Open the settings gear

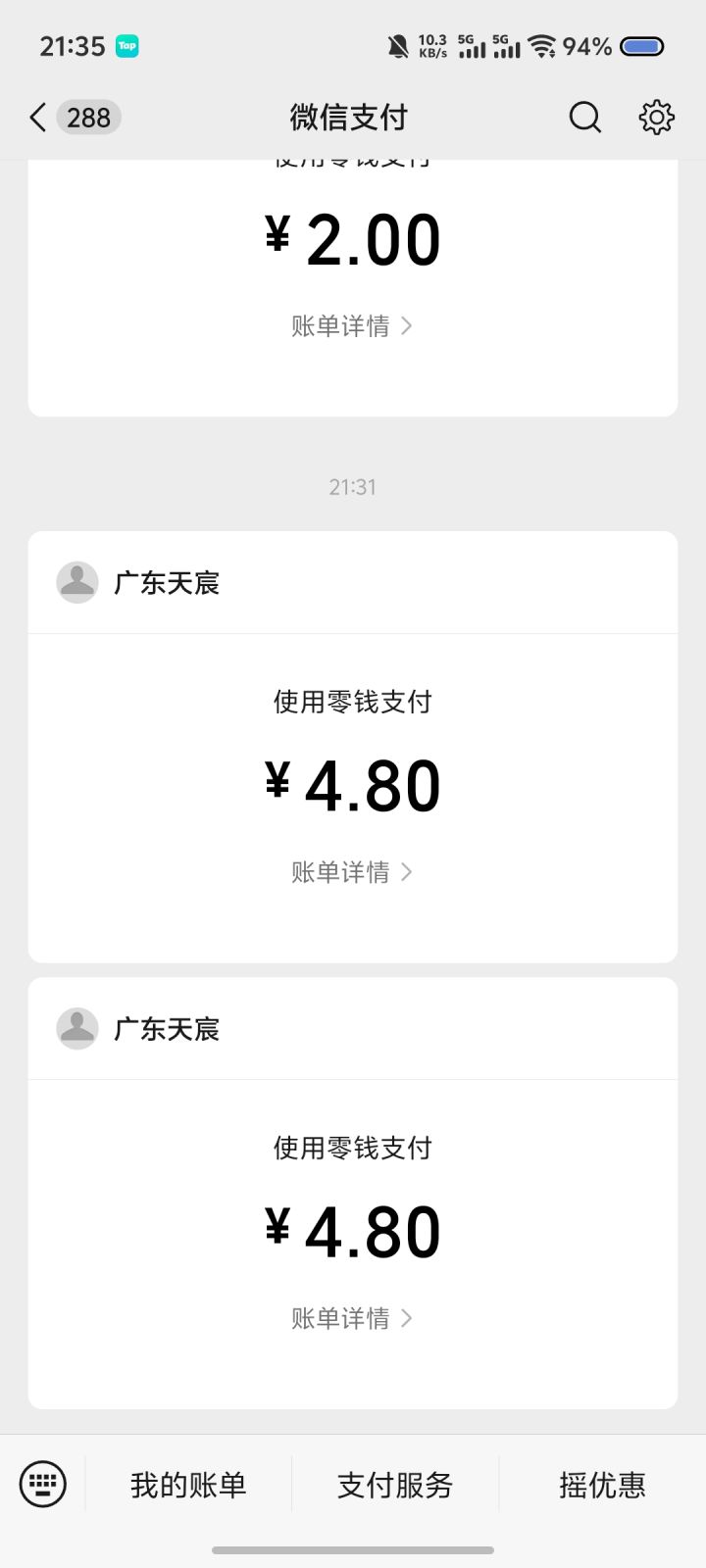[x=656, y=118]
